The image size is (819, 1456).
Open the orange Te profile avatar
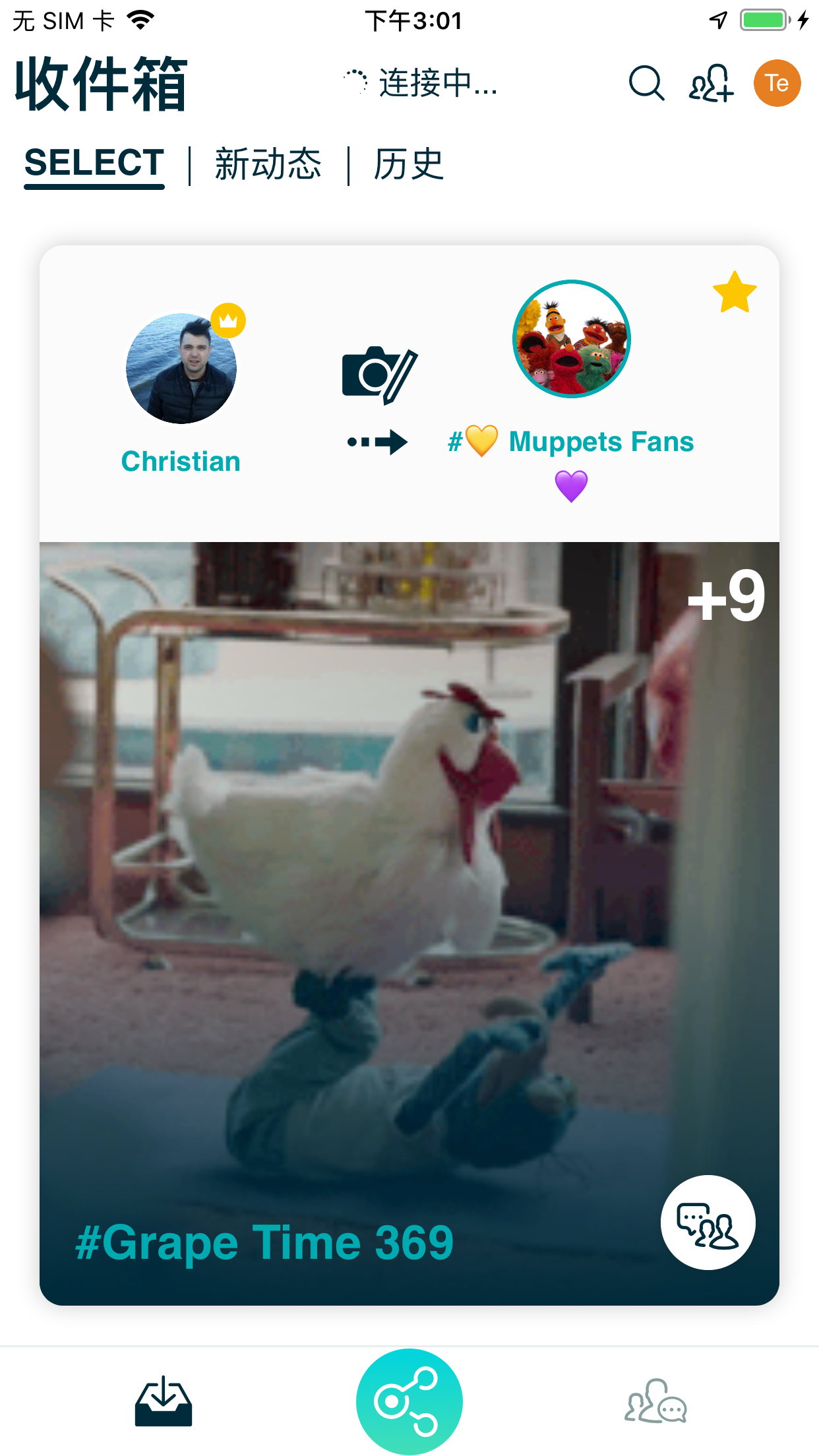click(x=777, y=83)
